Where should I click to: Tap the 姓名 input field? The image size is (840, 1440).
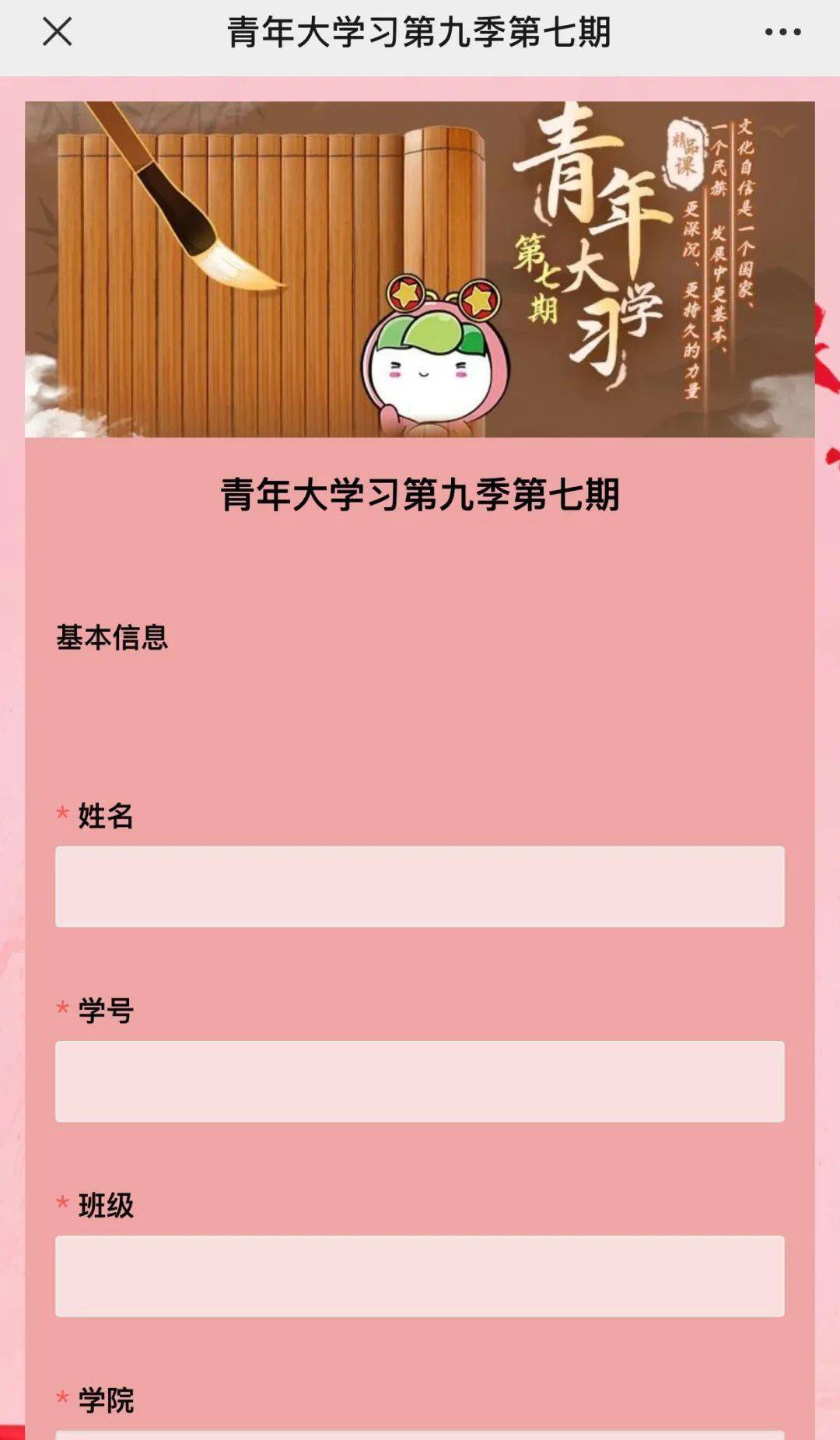point(420,886)
